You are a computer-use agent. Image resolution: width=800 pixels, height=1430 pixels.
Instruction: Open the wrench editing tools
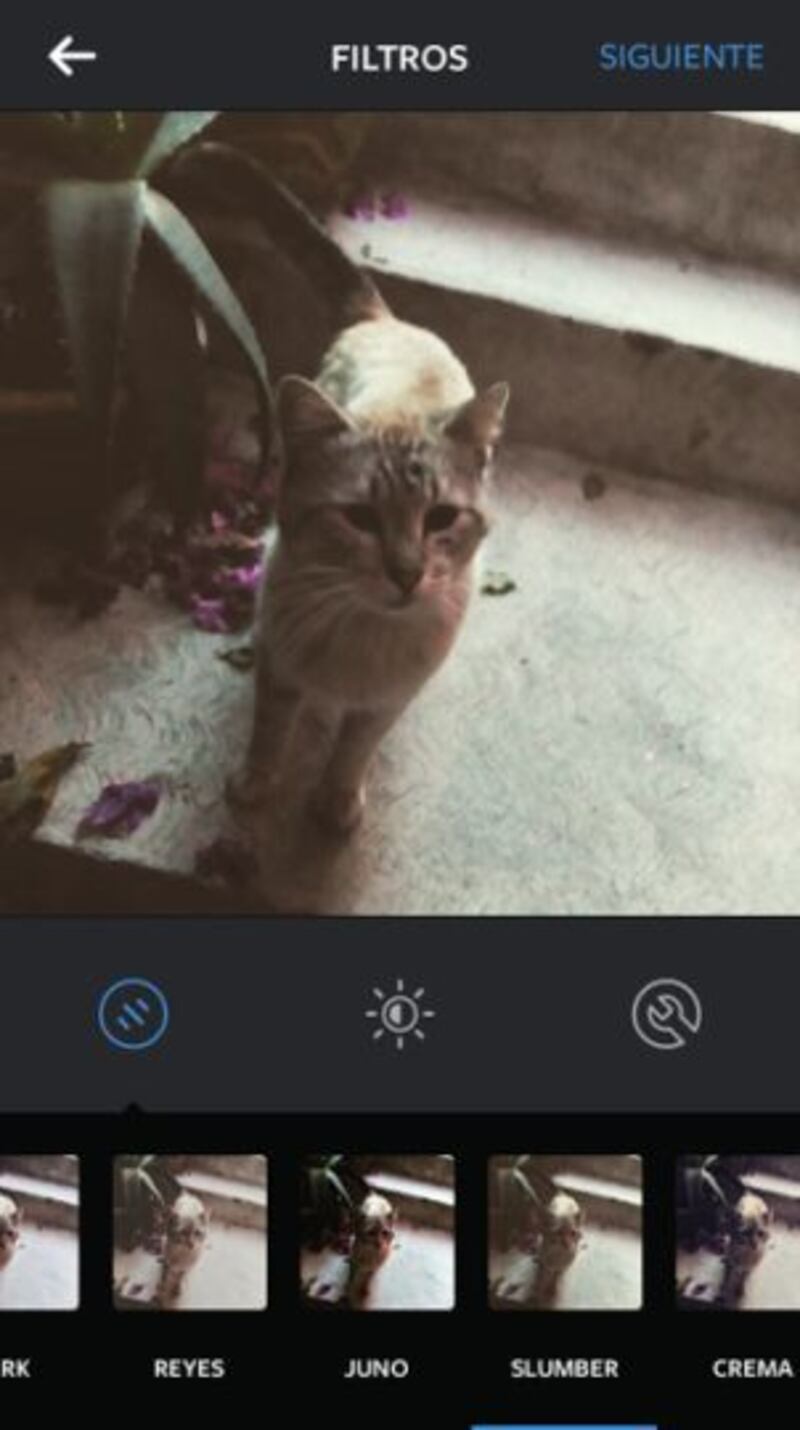[666, 1014]
